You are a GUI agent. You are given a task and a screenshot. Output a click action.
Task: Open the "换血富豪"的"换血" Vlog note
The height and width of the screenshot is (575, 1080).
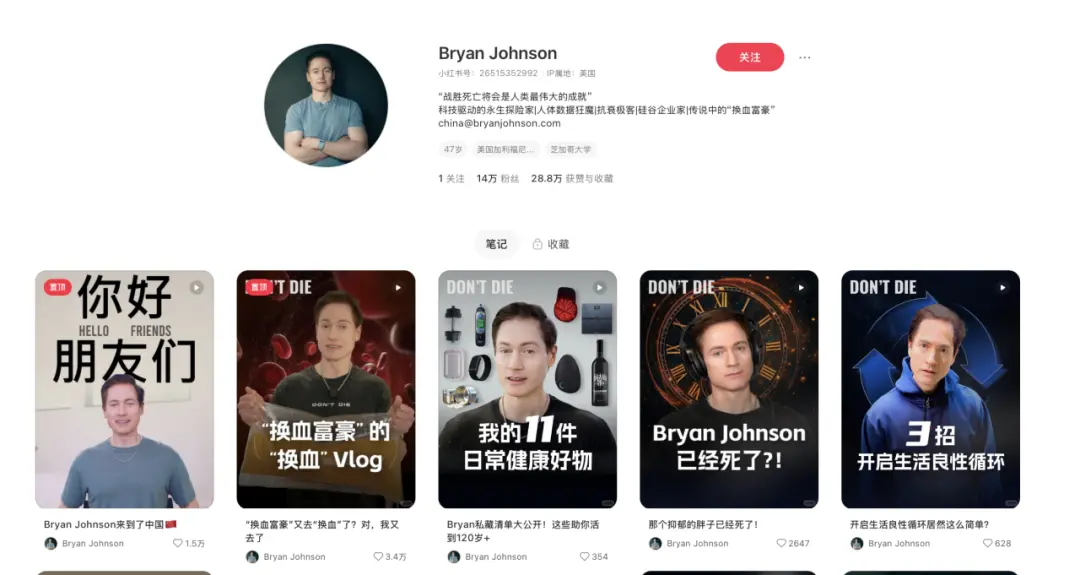(325, 389)
